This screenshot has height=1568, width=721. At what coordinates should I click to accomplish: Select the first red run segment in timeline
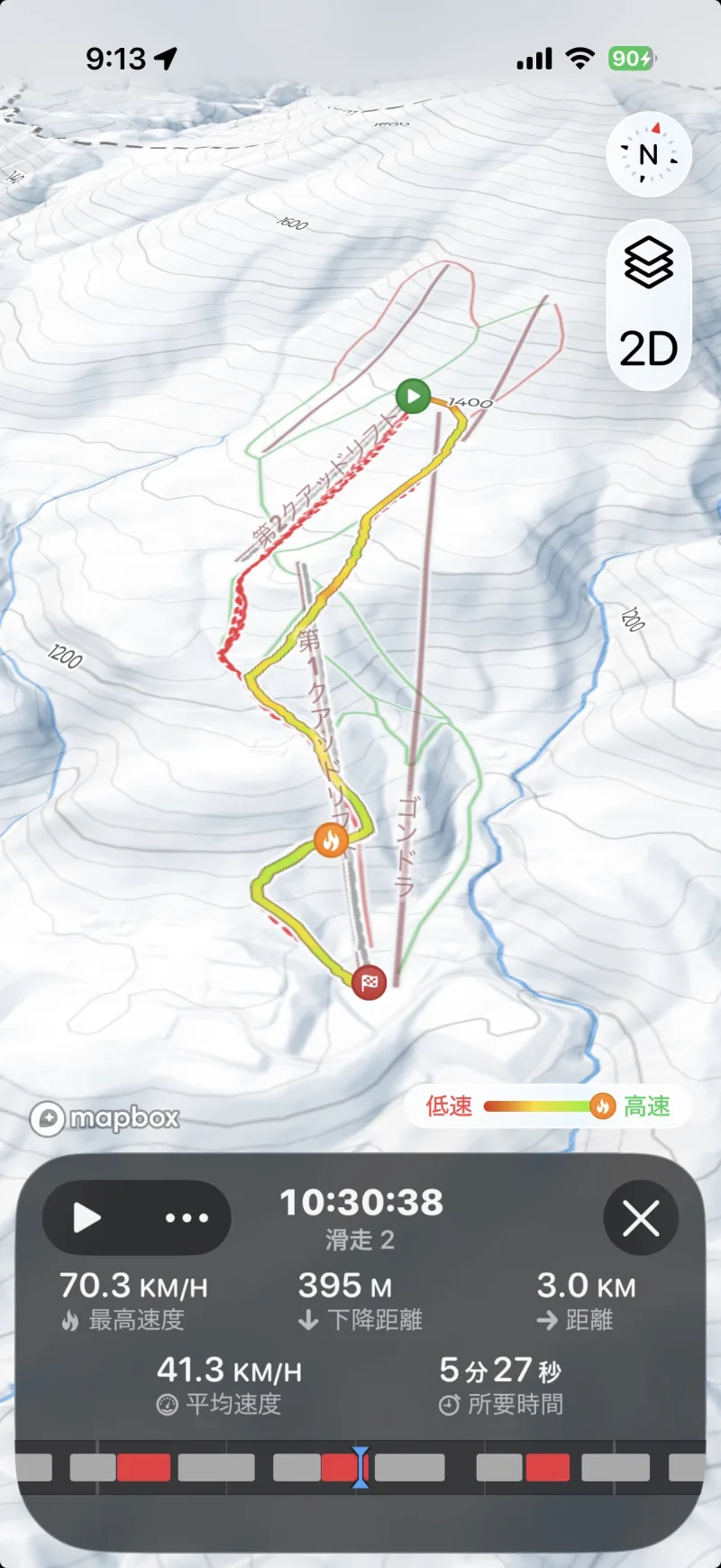tap(143, 1467)
